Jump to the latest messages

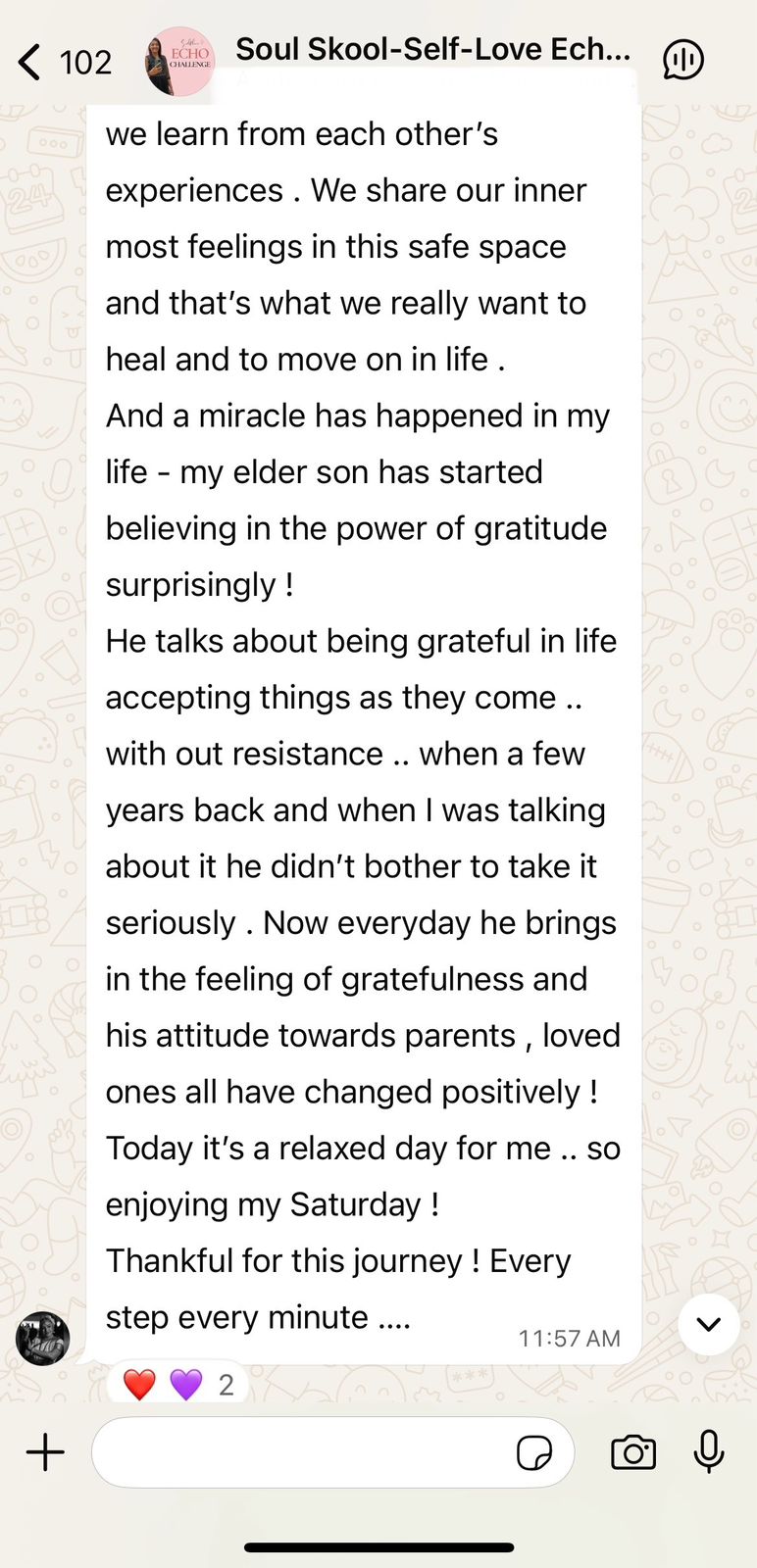[x=708, y=1324]
